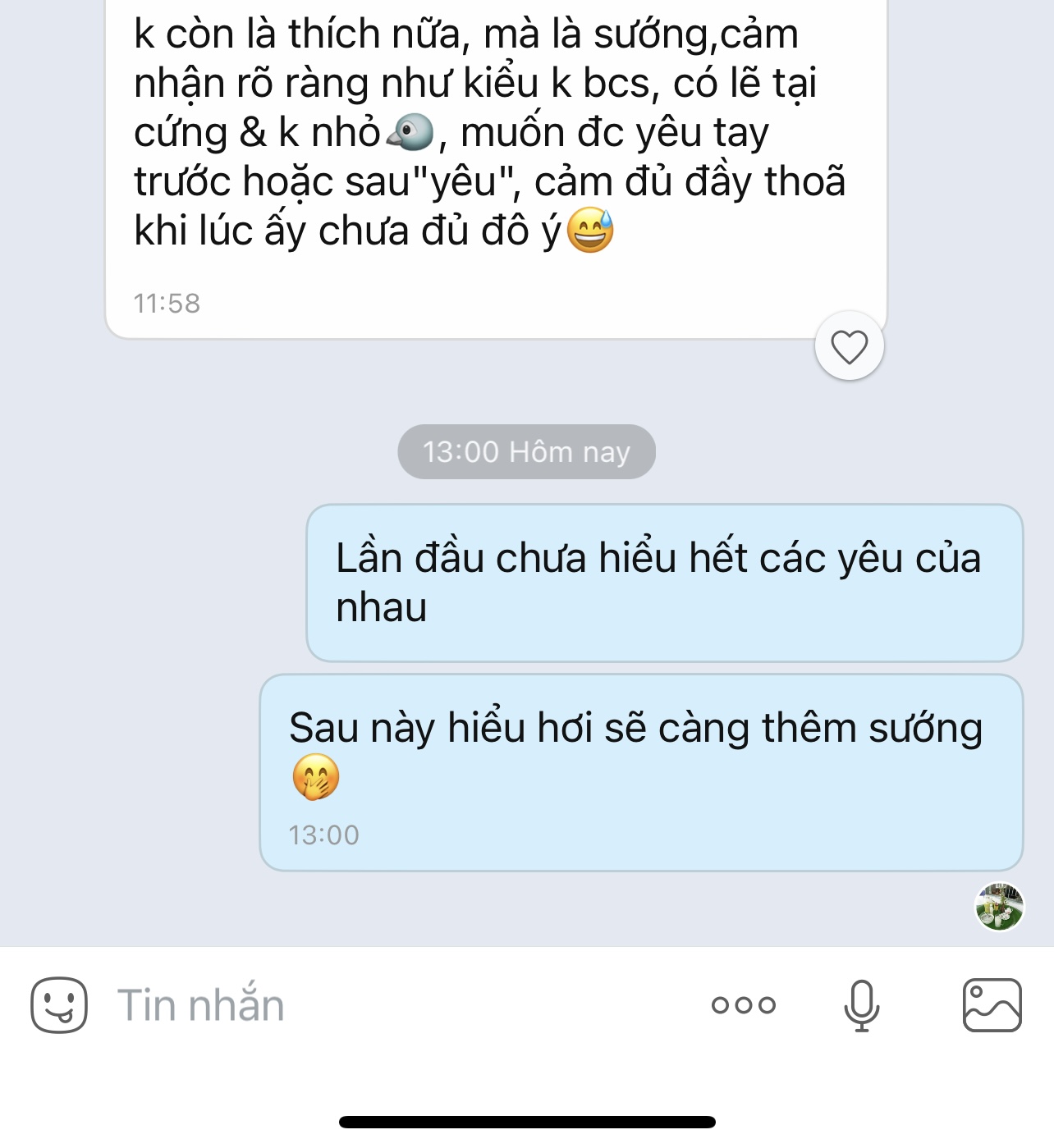Record a voice message with microphone
The image size is (1054, 1148).
click(861, 1004)
